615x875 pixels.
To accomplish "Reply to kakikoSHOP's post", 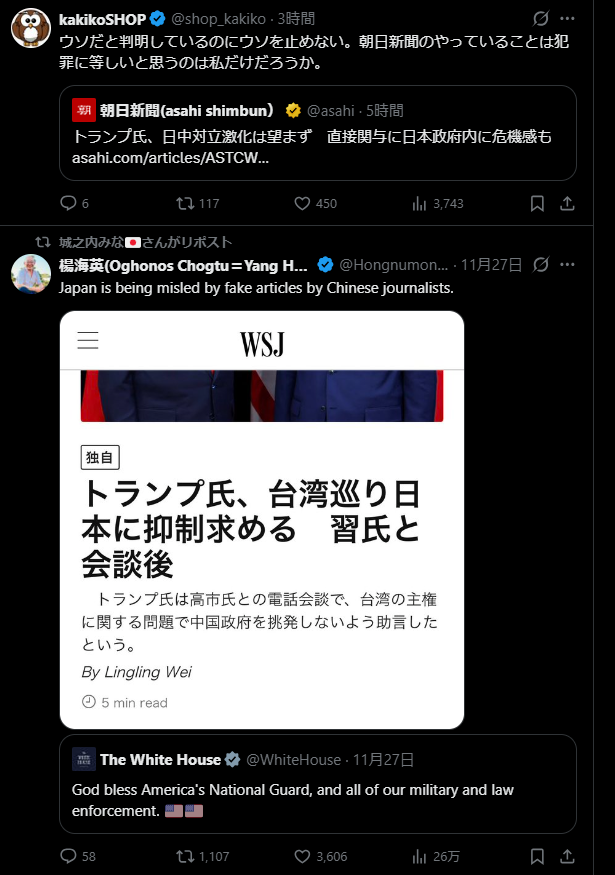I will (x=68, y=203).
